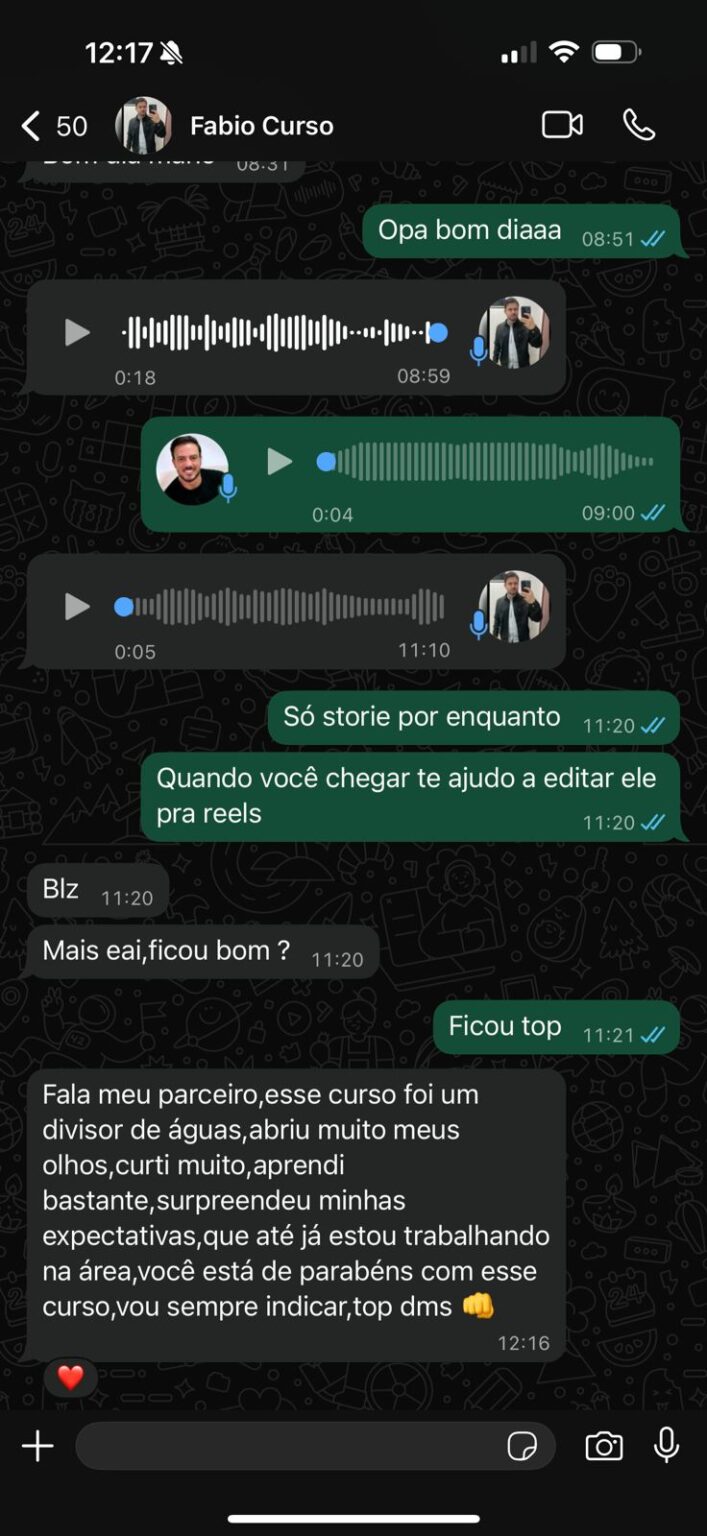Start a video call with Fabio Curso
Image resolution: width=707 pixels, height=1536 pixels.
pos(562,124)
